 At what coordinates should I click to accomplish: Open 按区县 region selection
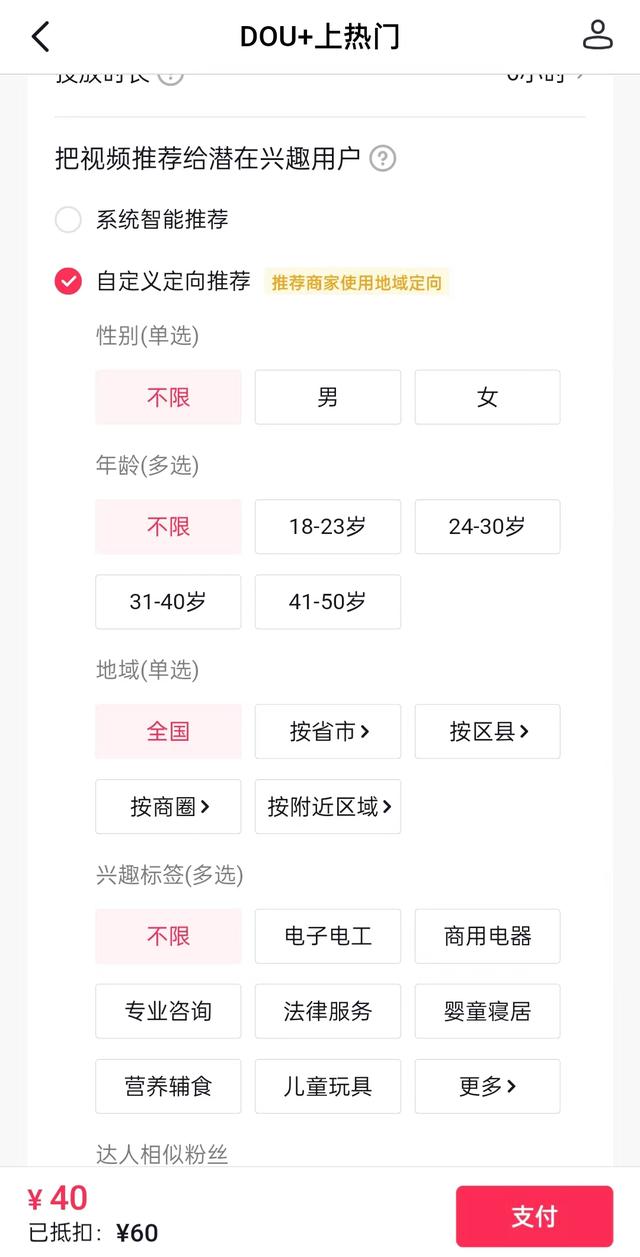coord(487,732)
